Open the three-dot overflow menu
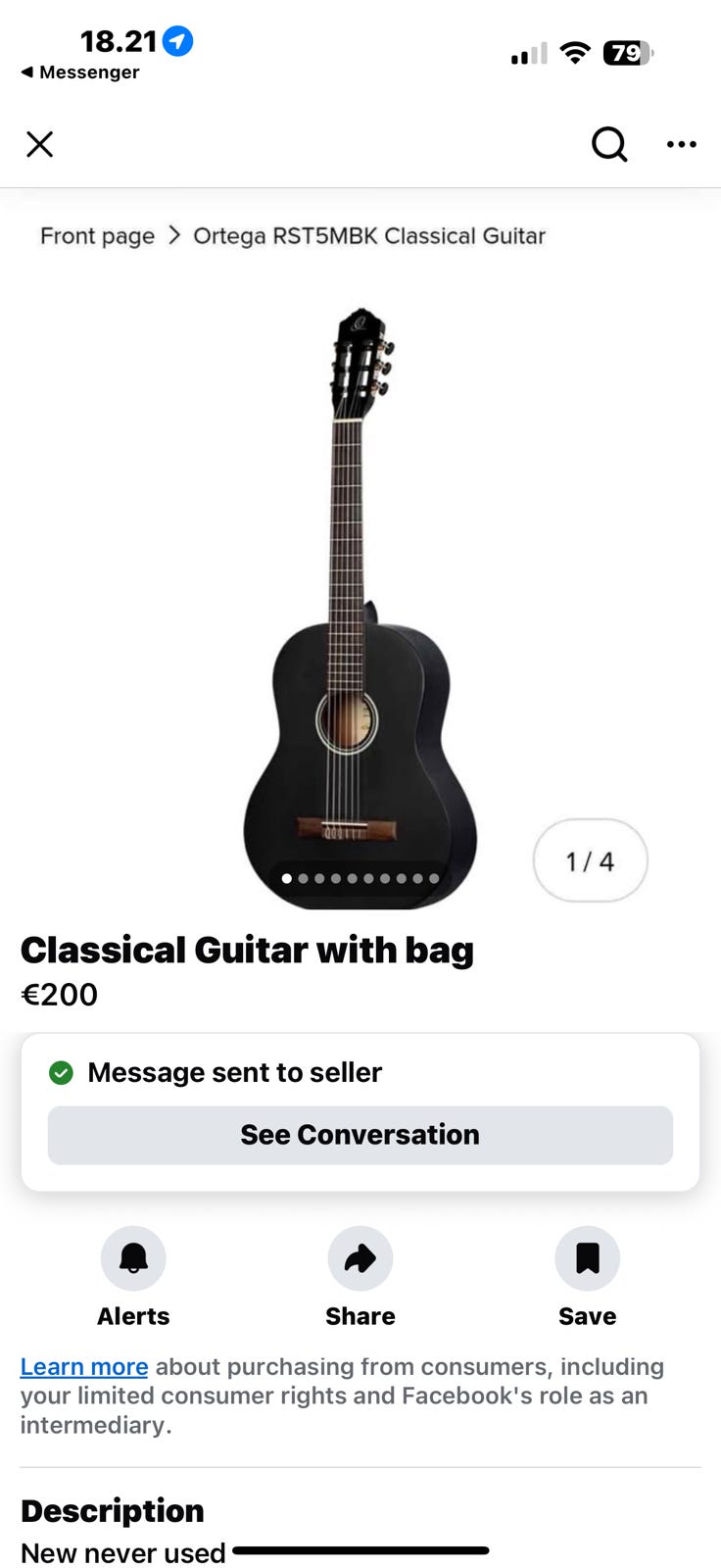 681,144
